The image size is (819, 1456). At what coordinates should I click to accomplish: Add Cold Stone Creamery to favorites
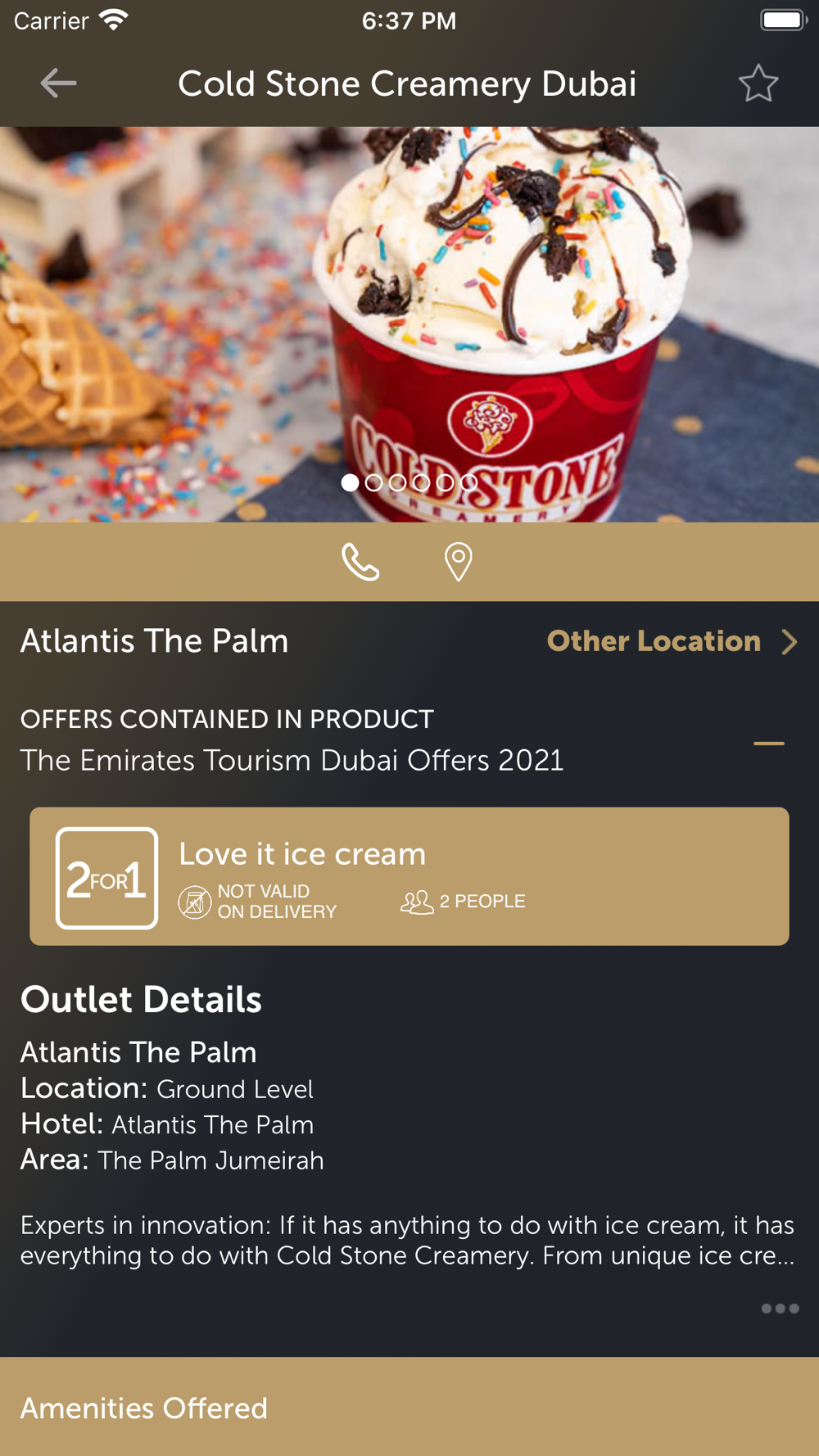click(x=758, y=84)
